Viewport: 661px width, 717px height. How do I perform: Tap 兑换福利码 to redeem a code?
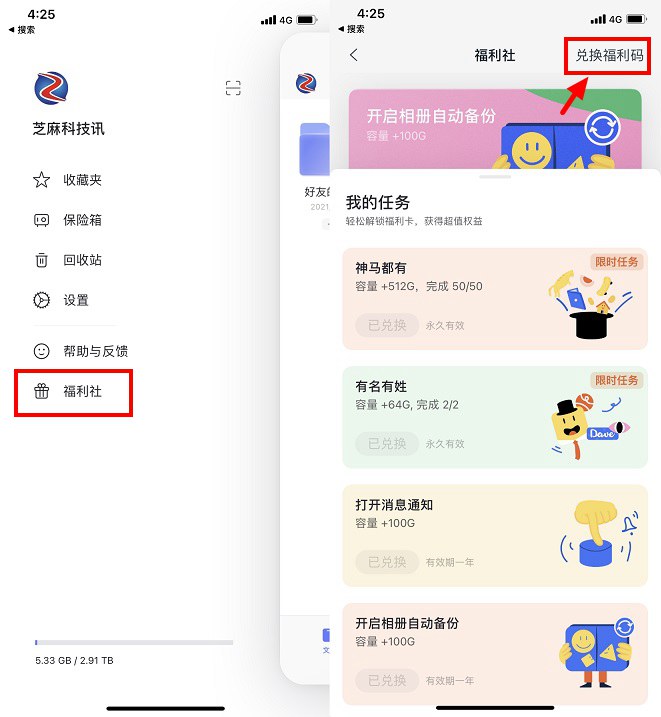(x=609, y=55)
